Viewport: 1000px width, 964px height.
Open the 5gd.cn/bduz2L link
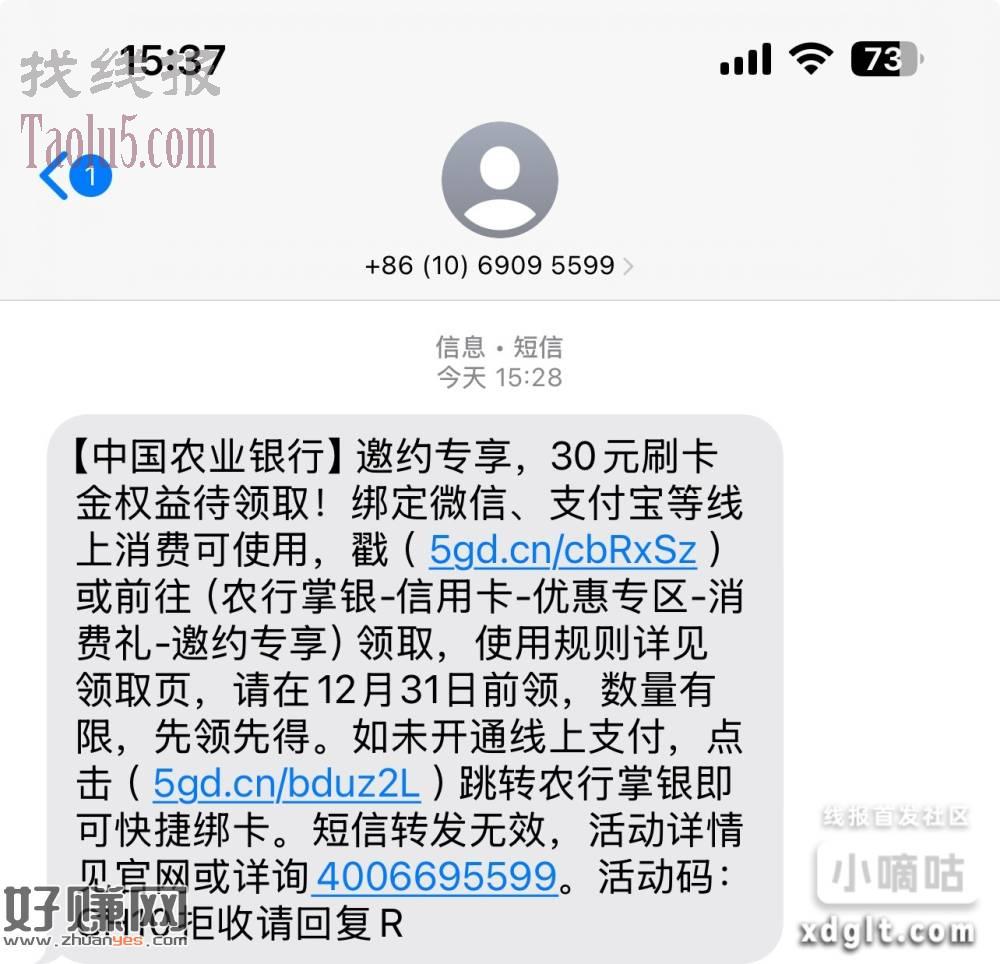tap(286, 785)
